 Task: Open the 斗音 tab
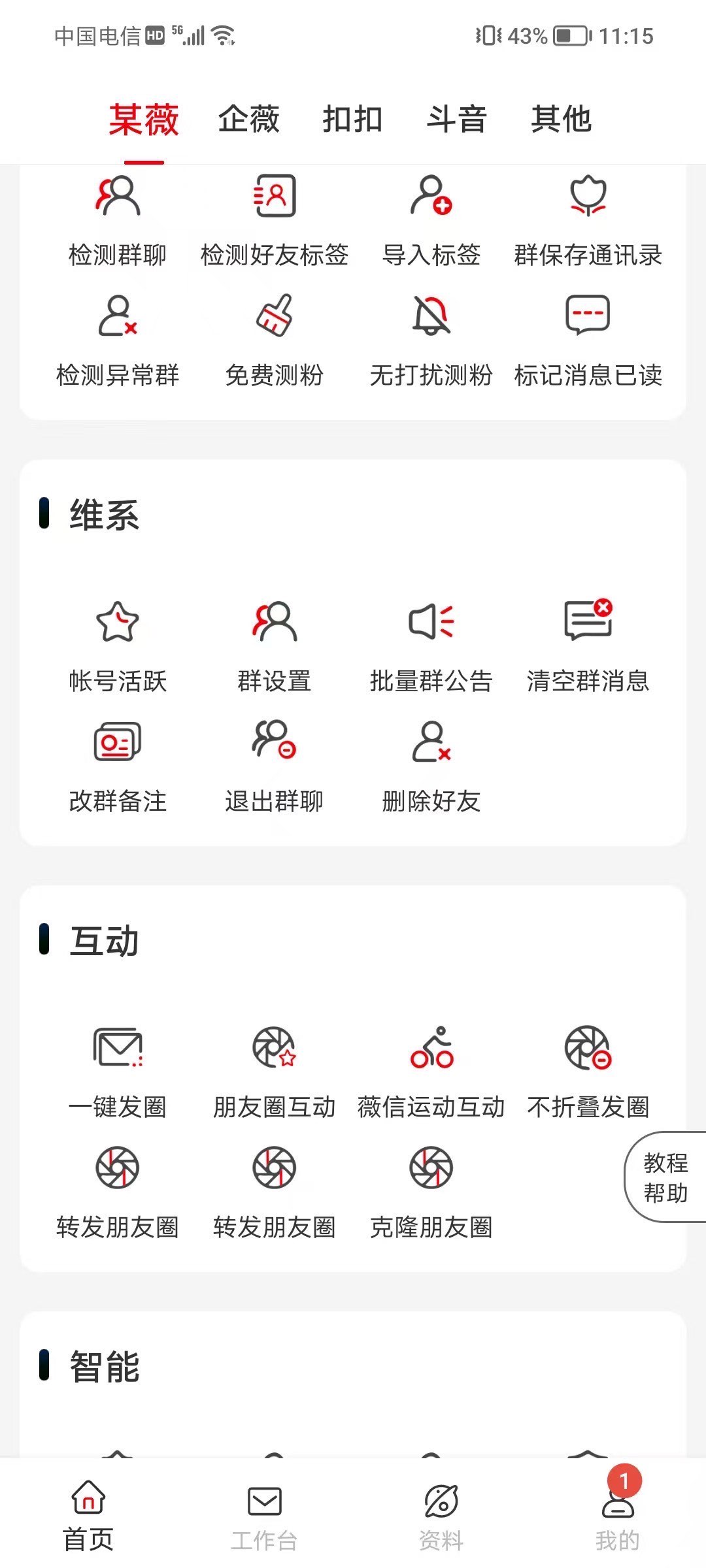click(457, 120)
